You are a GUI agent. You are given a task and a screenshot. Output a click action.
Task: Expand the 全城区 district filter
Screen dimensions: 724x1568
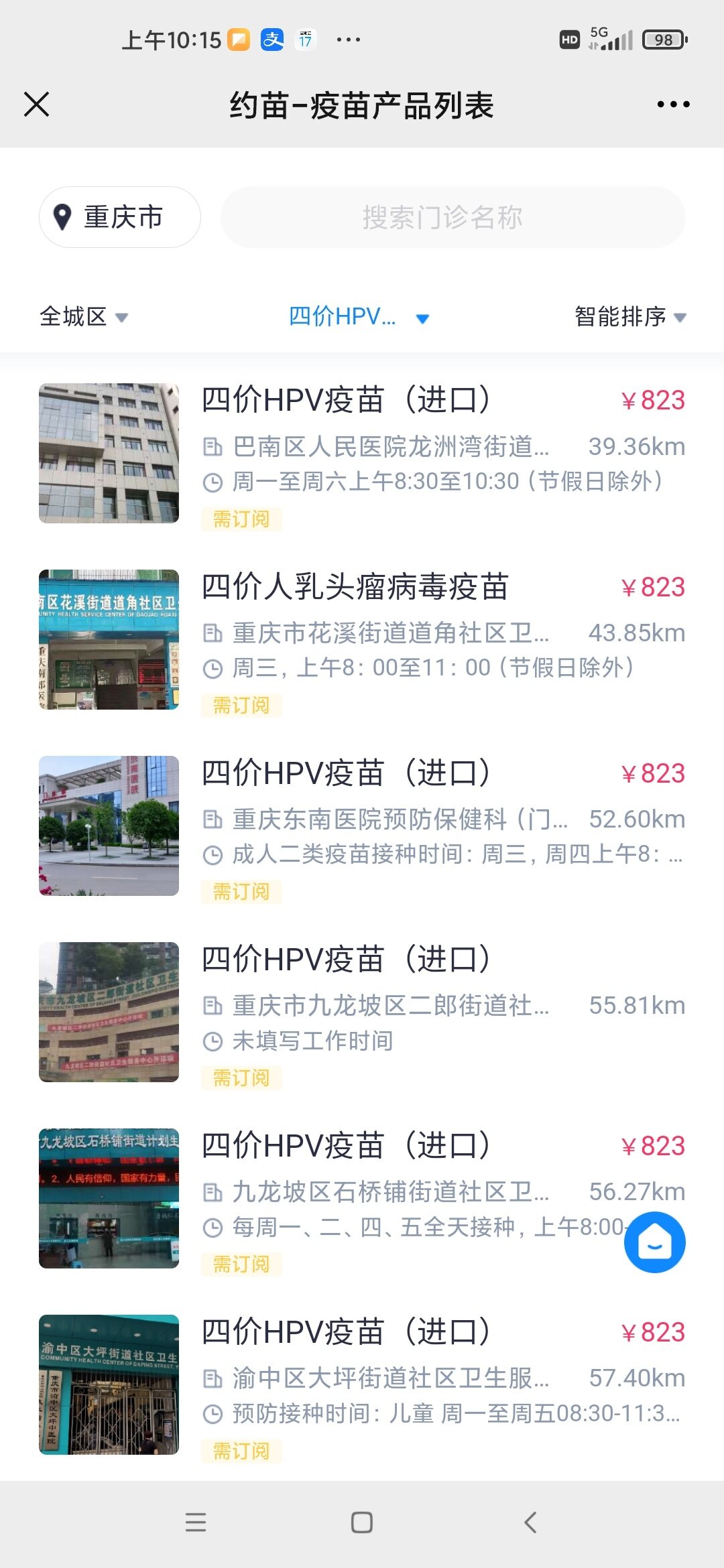tap(84, 316)
